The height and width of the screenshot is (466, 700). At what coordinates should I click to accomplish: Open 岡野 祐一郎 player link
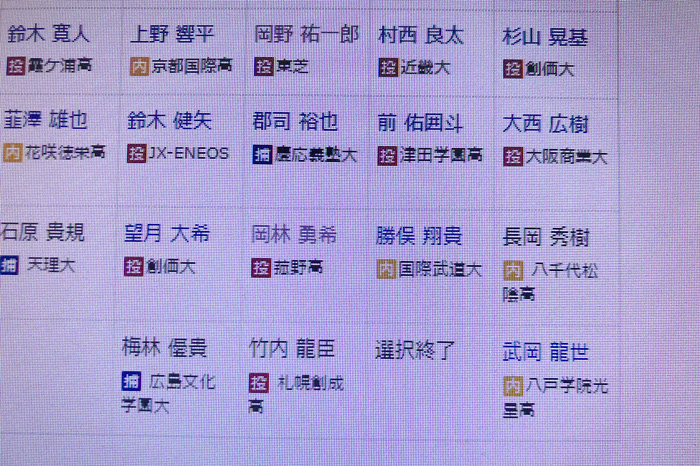[306, 35]
